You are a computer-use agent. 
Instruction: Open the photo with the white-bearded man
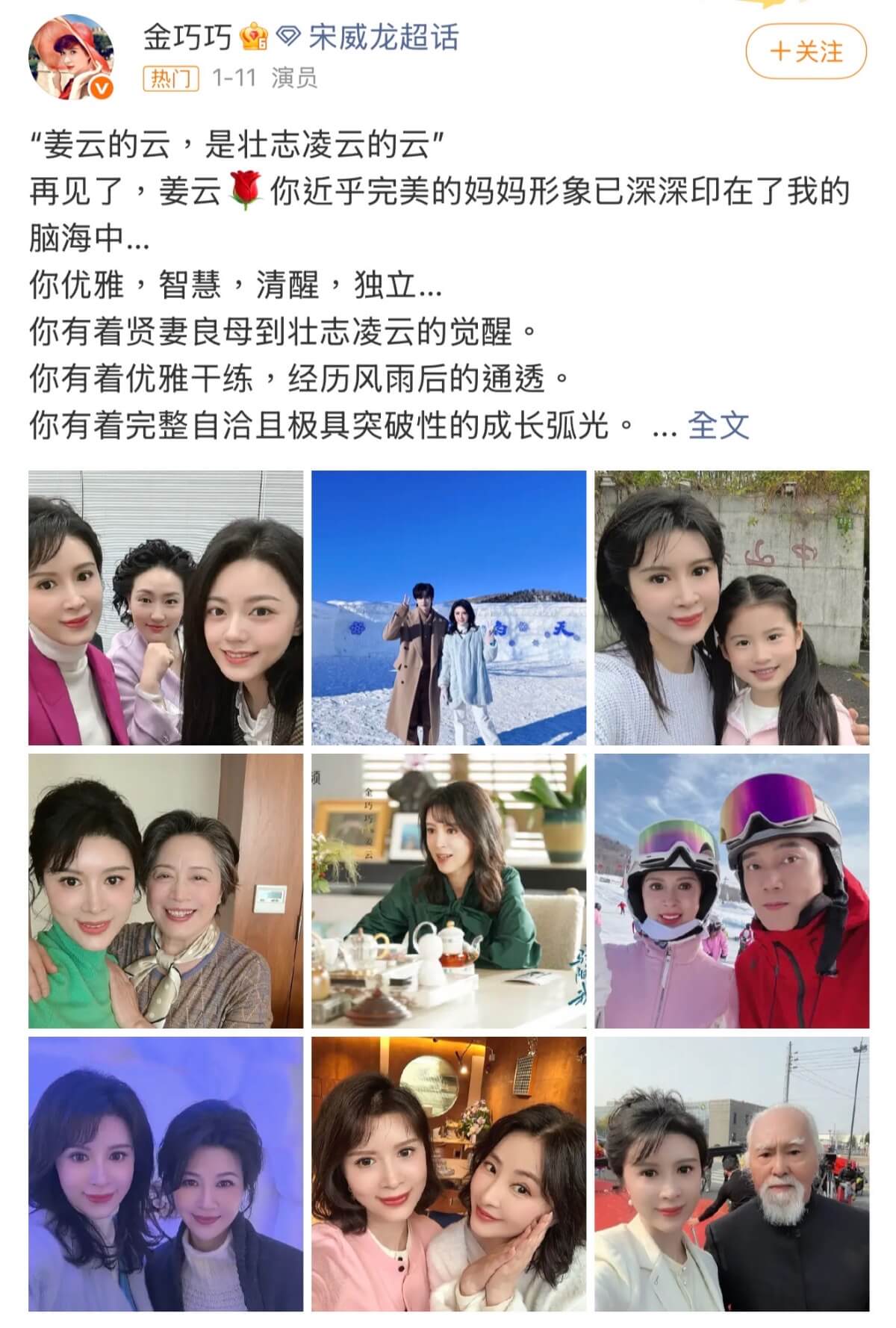(x=732, y=1173)
